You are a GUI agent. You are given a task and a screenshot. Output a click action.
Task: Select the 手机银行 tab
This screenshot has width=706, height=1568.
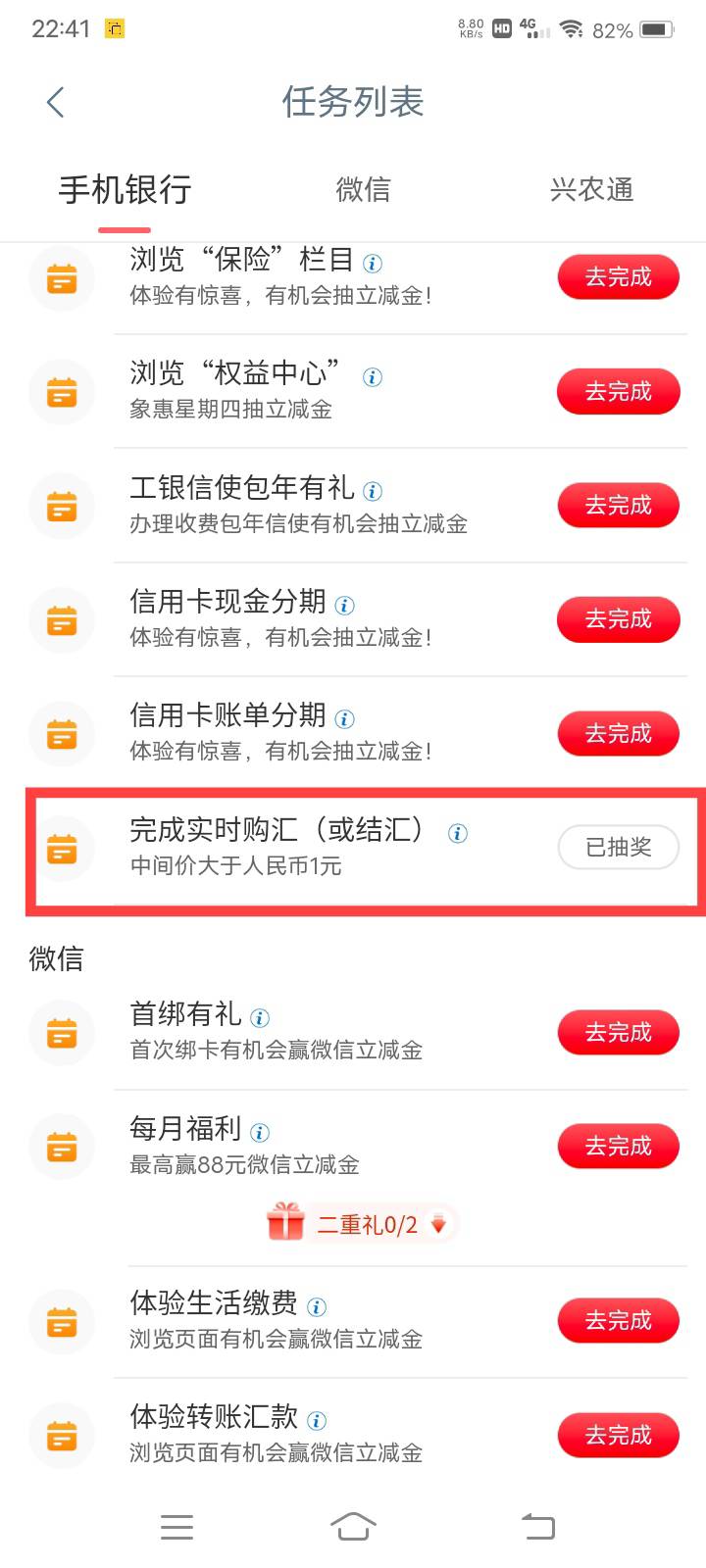(125, 189)
